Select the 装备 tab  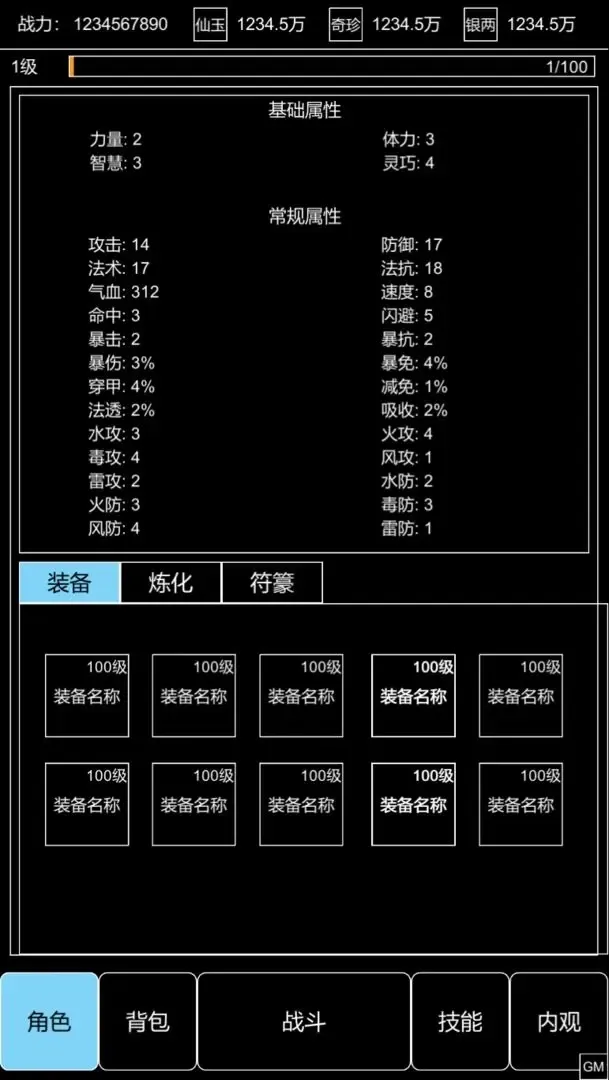tap(69, 583)
